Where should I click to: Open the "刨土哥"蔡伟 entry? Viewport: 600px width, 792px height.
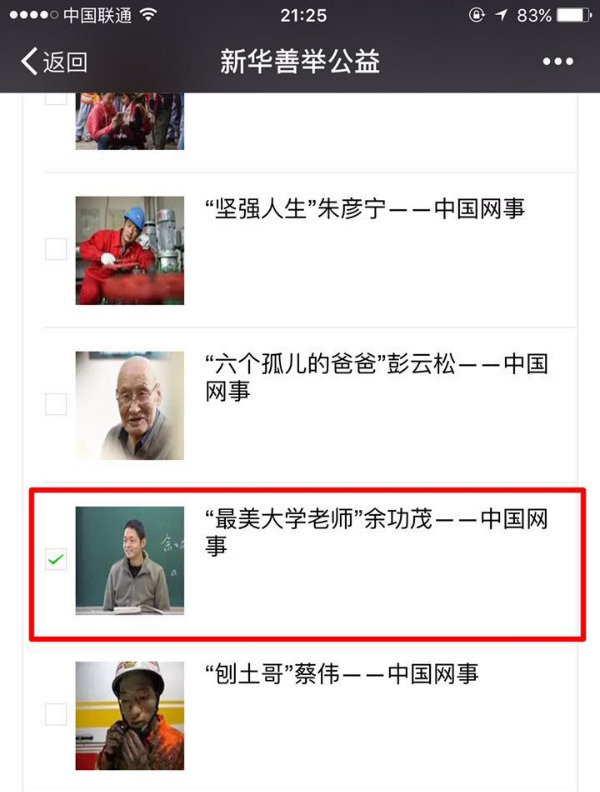point(340,674)
